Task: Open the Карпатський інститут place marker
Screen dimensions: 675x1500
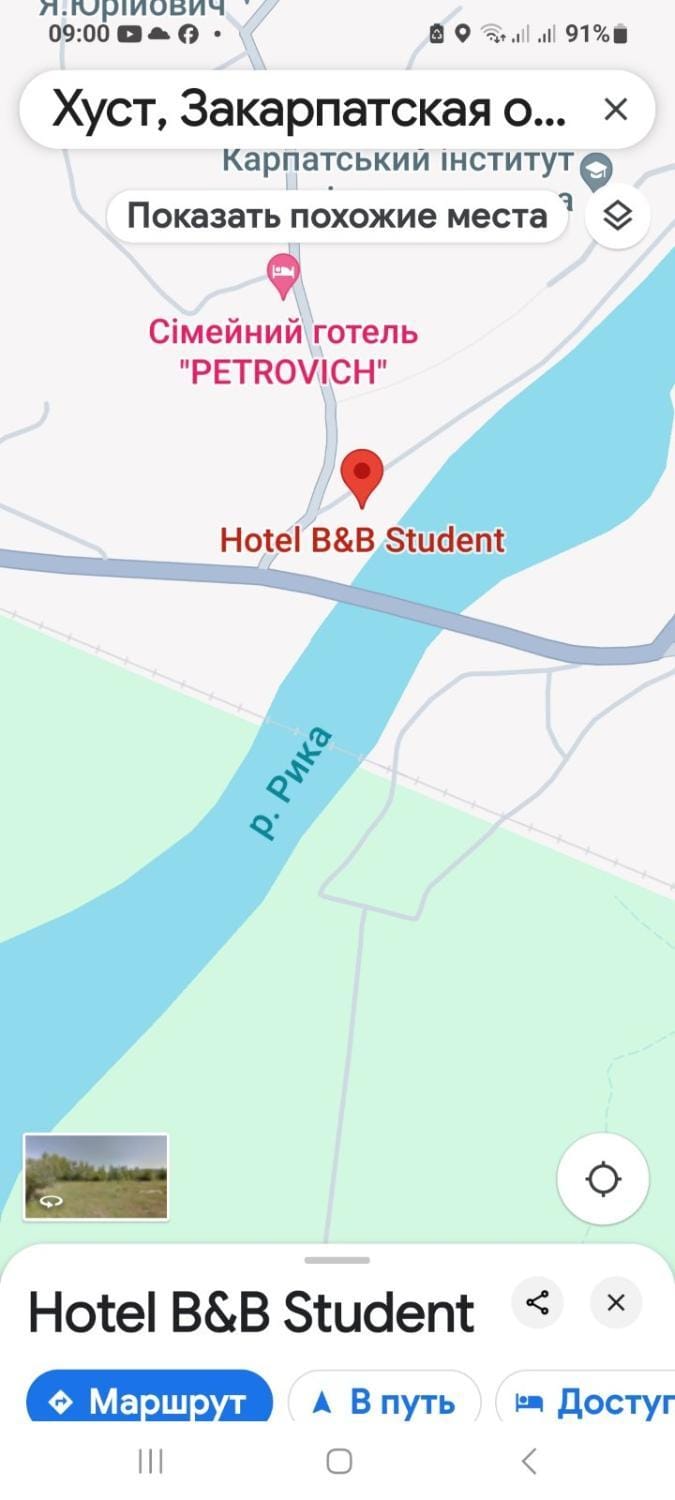Action: (597, 167)
